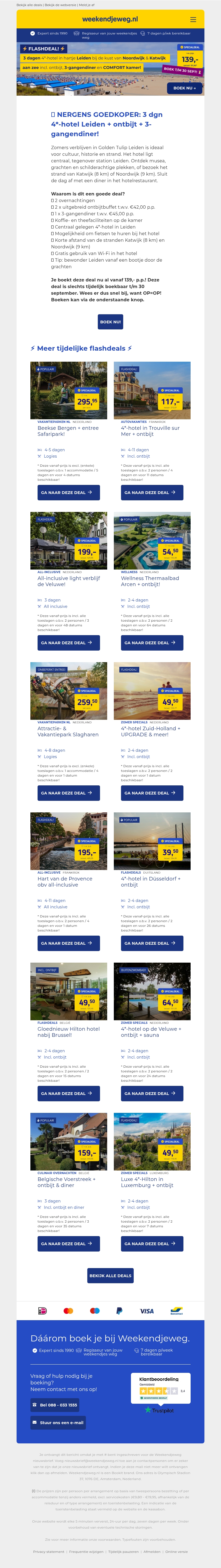Tap the BOEK NU! button below the deal text
Viewport: 221px width, 1568px height.
(x=110, y=322)
